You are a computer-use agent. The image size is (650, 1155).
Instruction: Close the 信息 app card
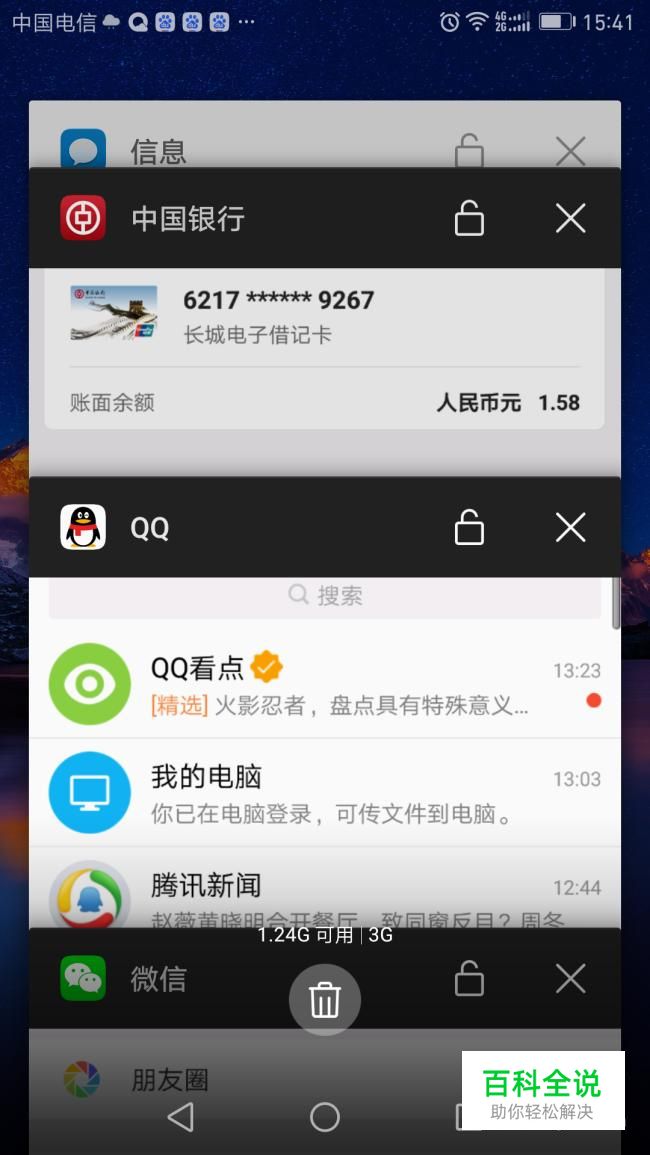click(570, 151)
